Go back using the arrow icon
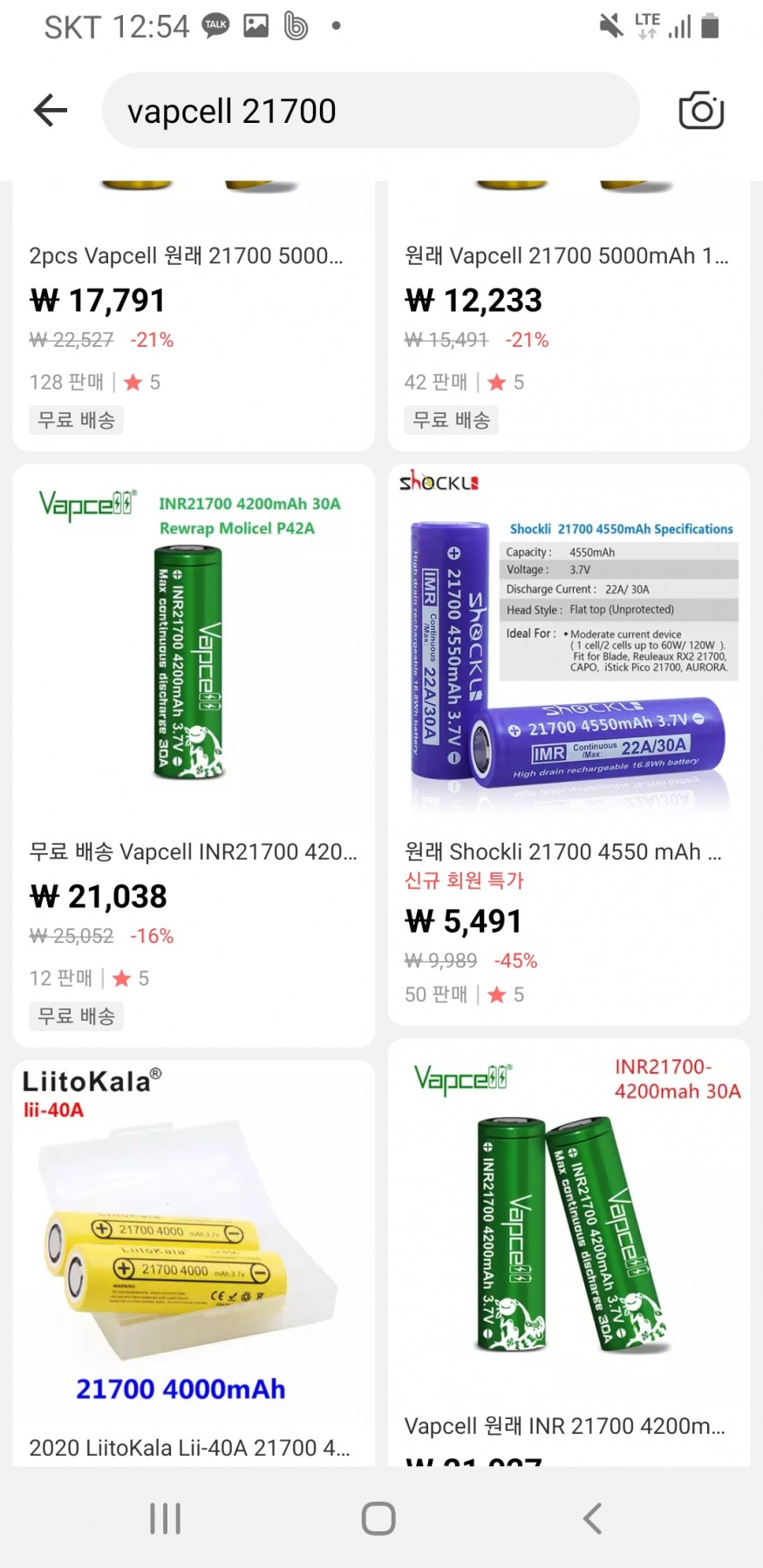763x1568 pixels. pos(51,111)
